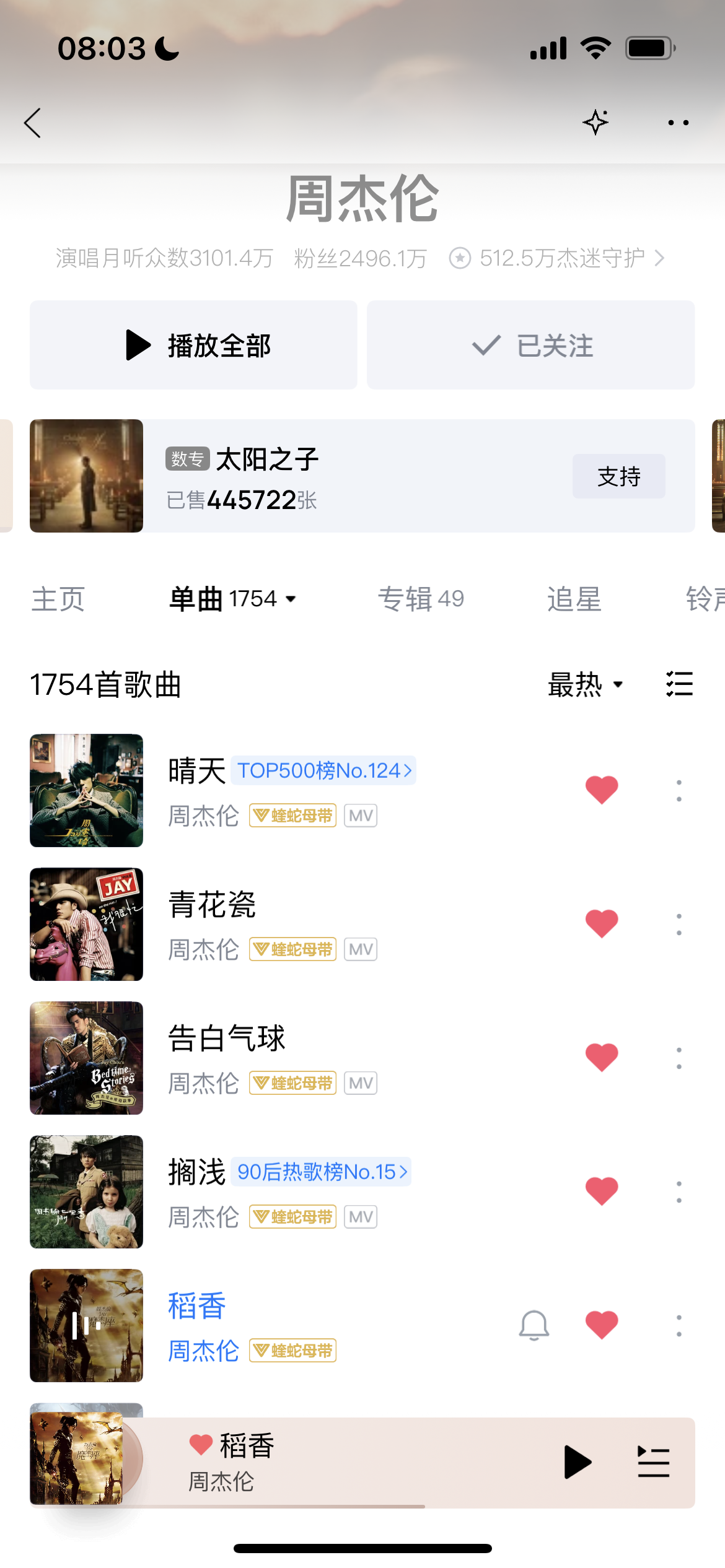Resume playback in the mini player
Viewport: 725px width, 1568px height.
coord(578,1462)
